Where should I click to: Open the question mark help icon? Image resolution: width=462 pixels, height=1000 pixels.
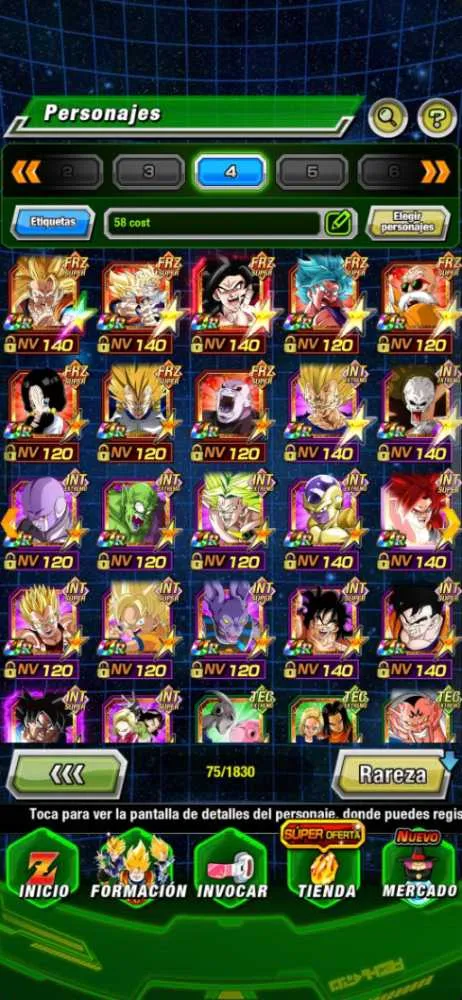(437, 118)
